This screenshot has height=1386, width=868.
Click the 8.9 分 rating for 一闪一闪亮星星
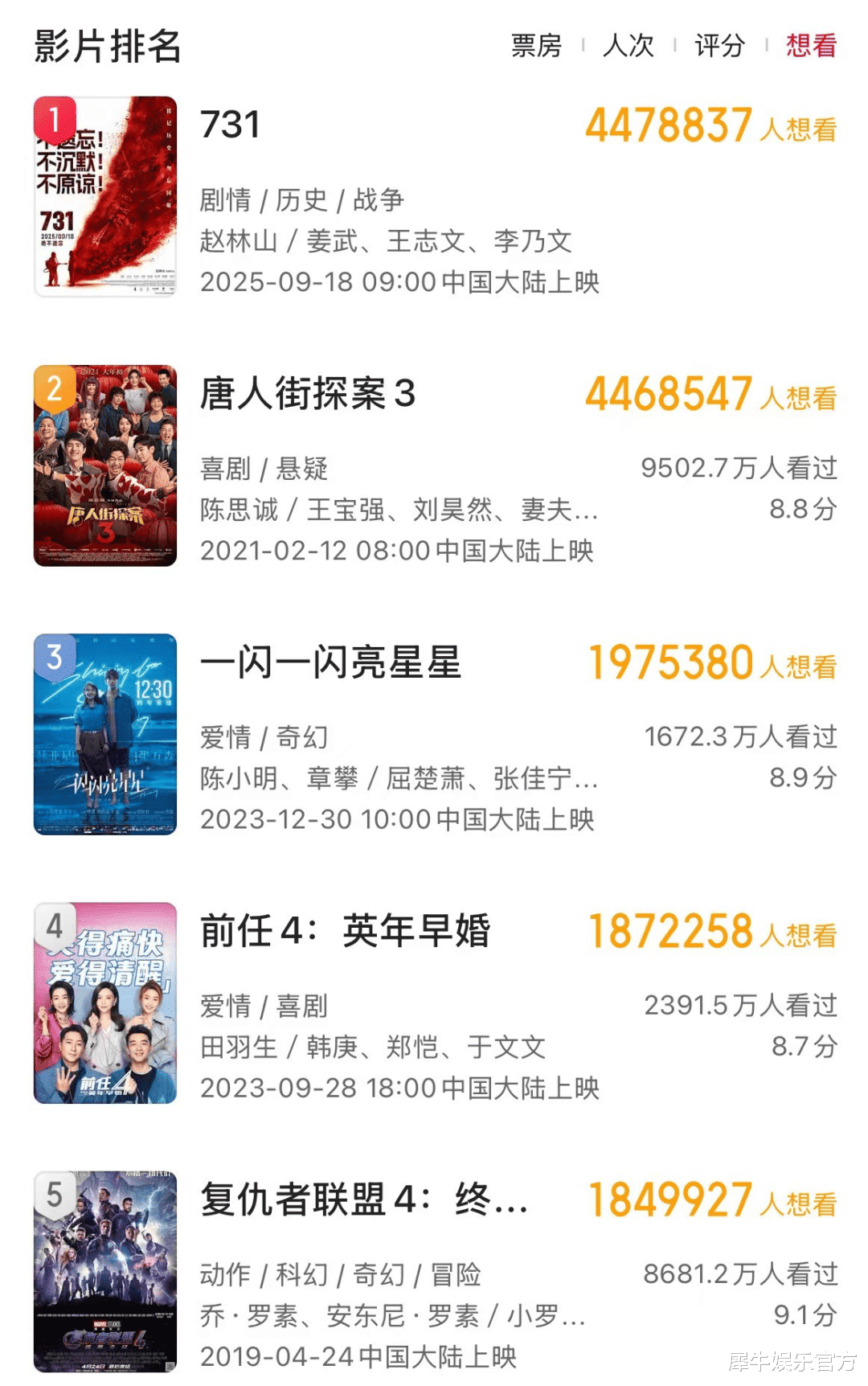point(802,776)
